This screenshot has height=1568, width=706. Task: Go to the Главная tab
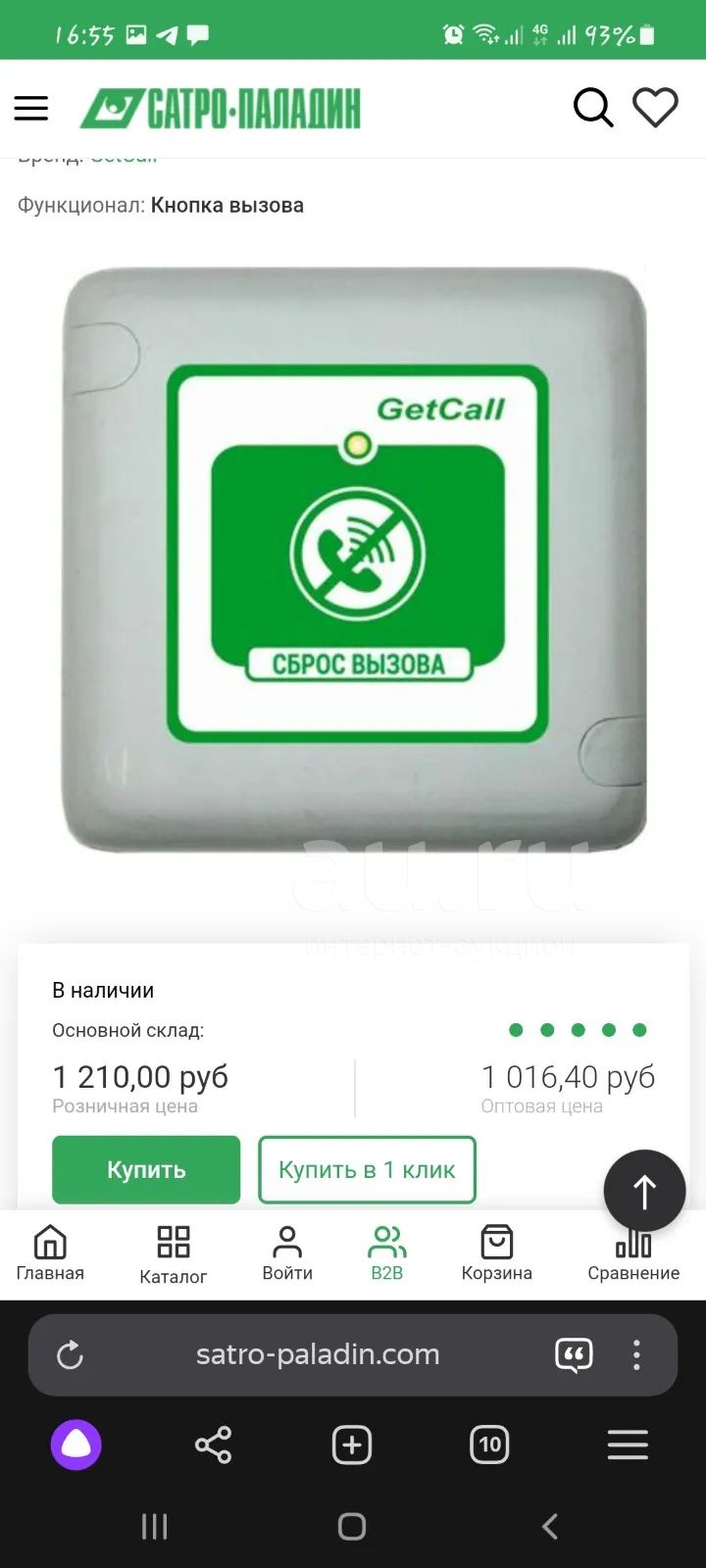coord(50,1253)
